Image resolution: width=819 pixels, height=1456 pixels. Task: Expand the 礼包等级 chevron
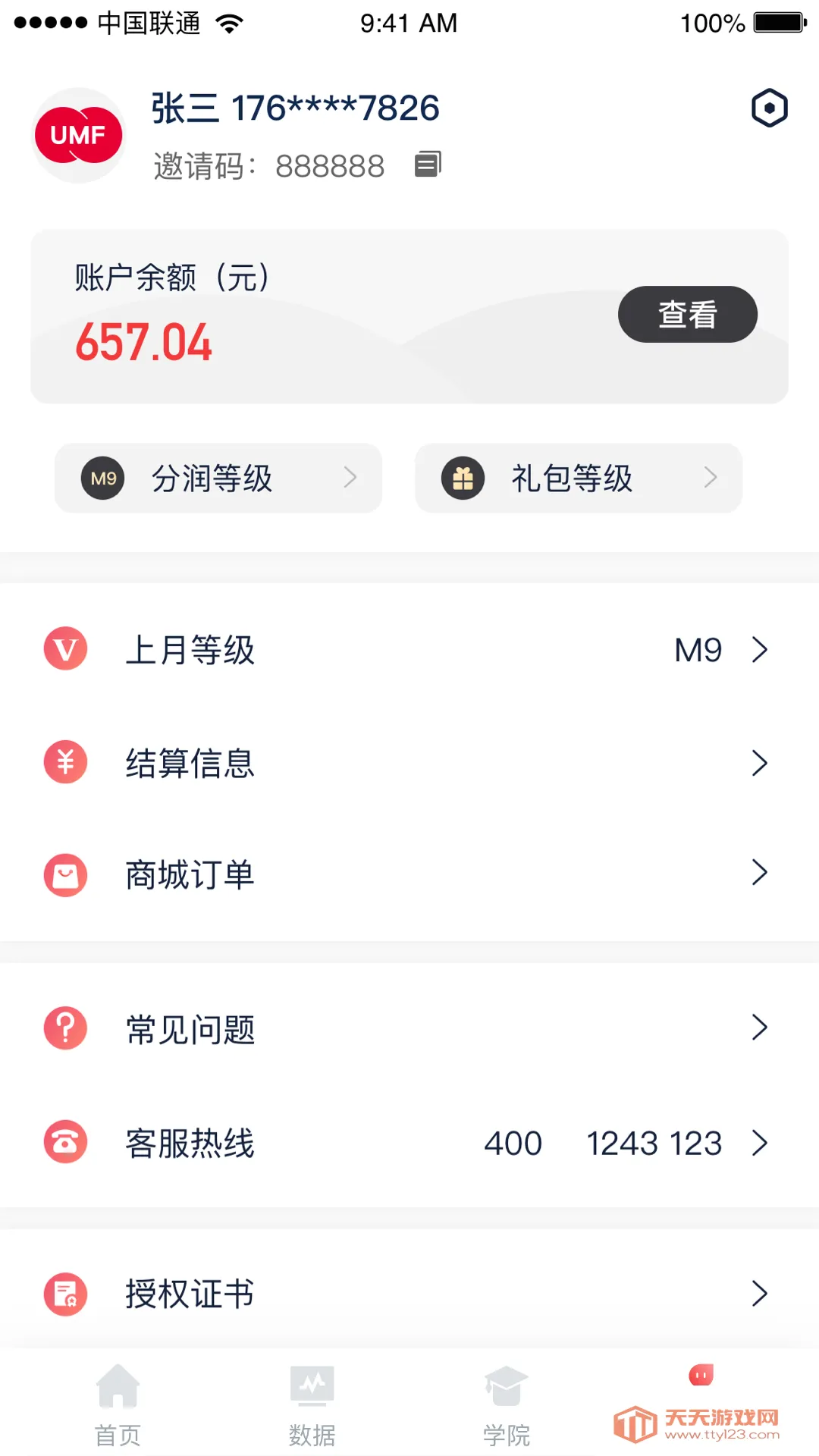tap(710, 478)
